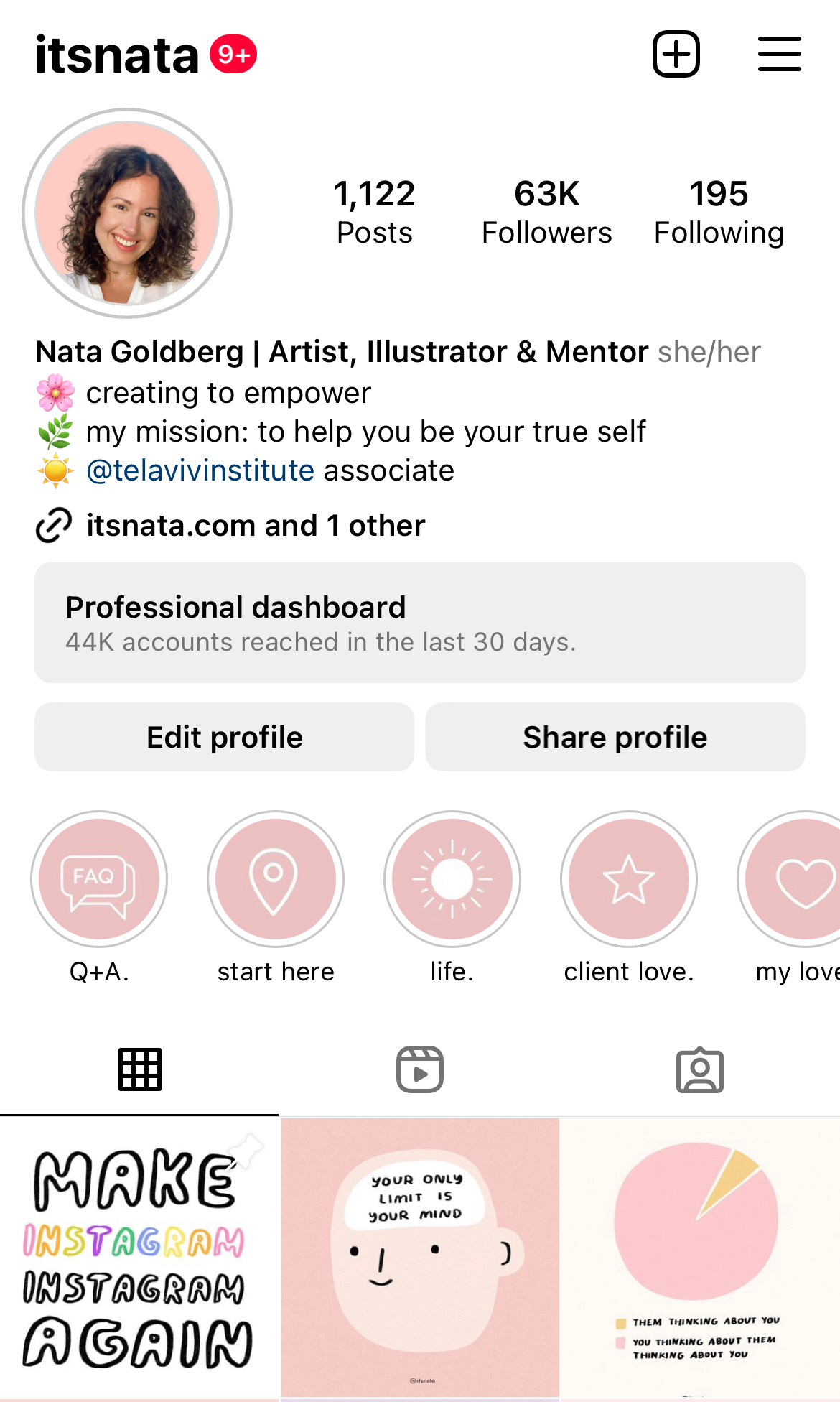Open the life. story highlight

(452, 878)
